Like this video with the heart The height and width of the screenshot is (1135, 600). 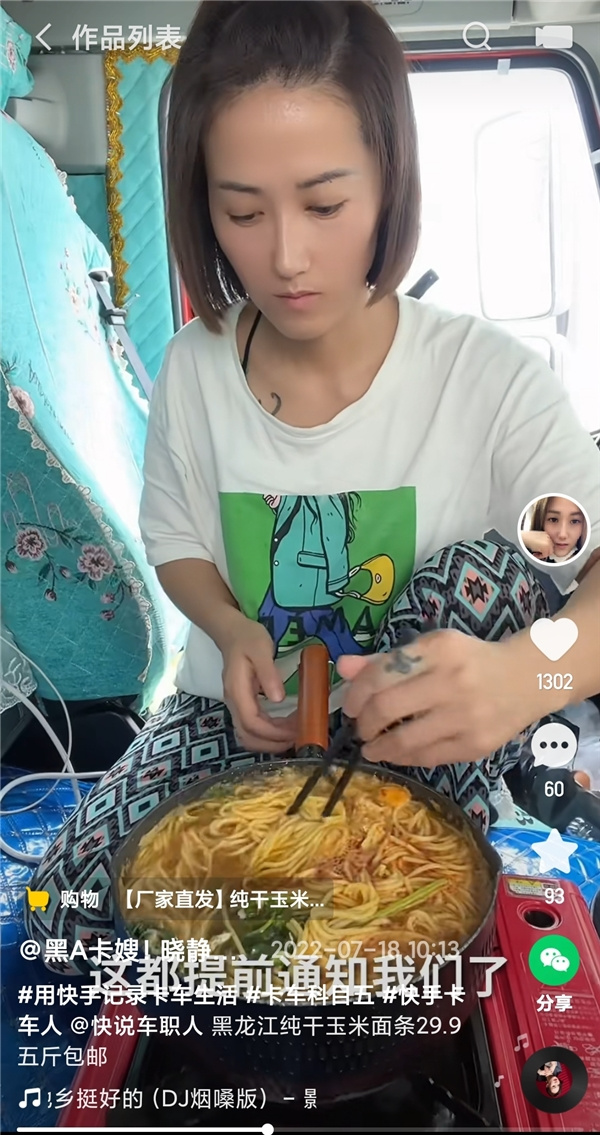[x=553, y=641]
